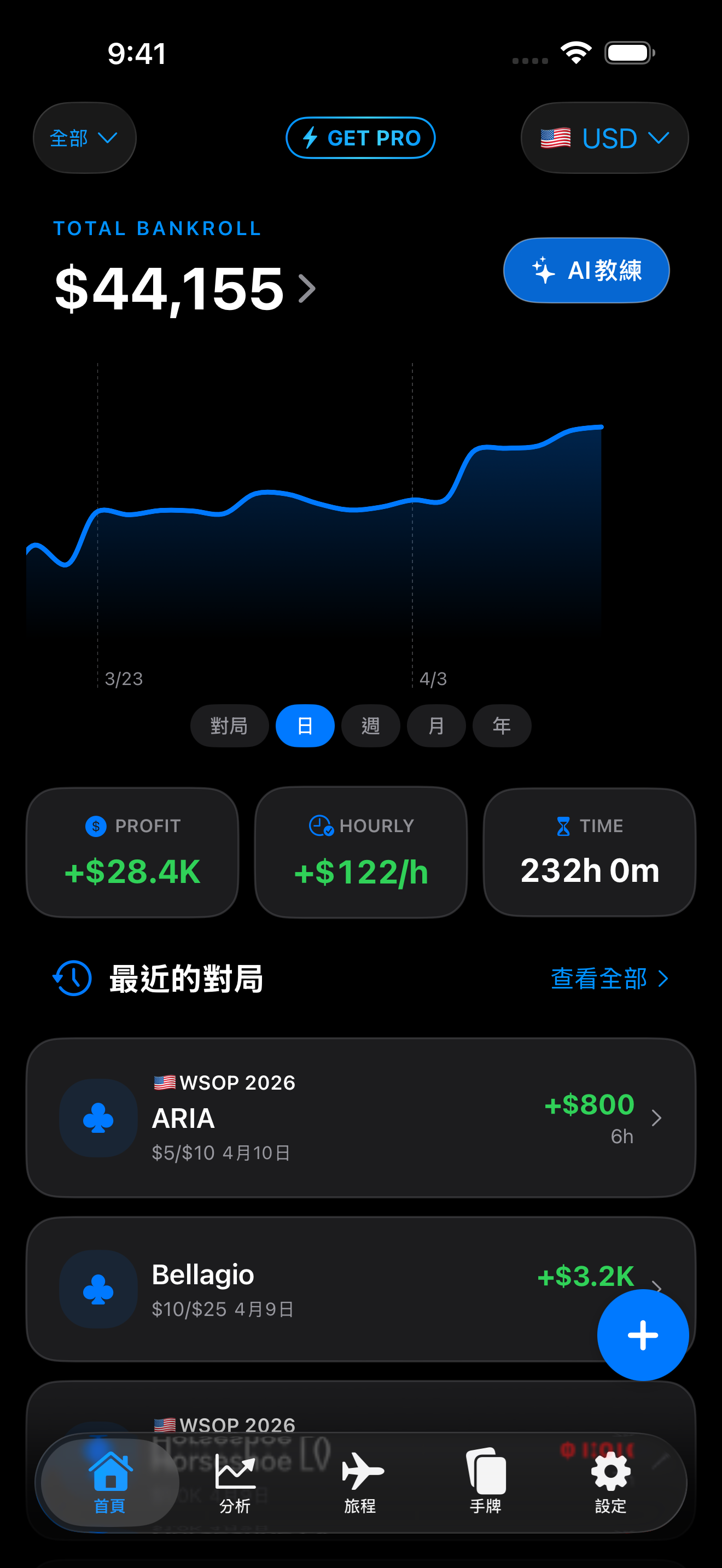Switch to the 分析 tab
The image size is (722, 1568).
pos(235,1482)
